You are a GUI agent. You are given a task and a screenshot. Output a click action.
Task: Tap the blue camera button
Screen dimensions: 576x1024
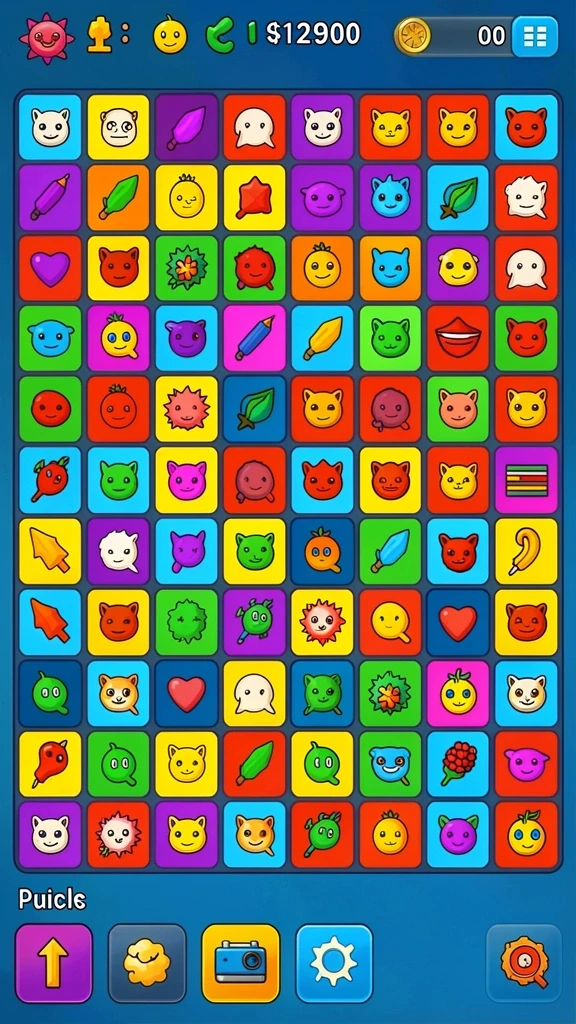240,963
